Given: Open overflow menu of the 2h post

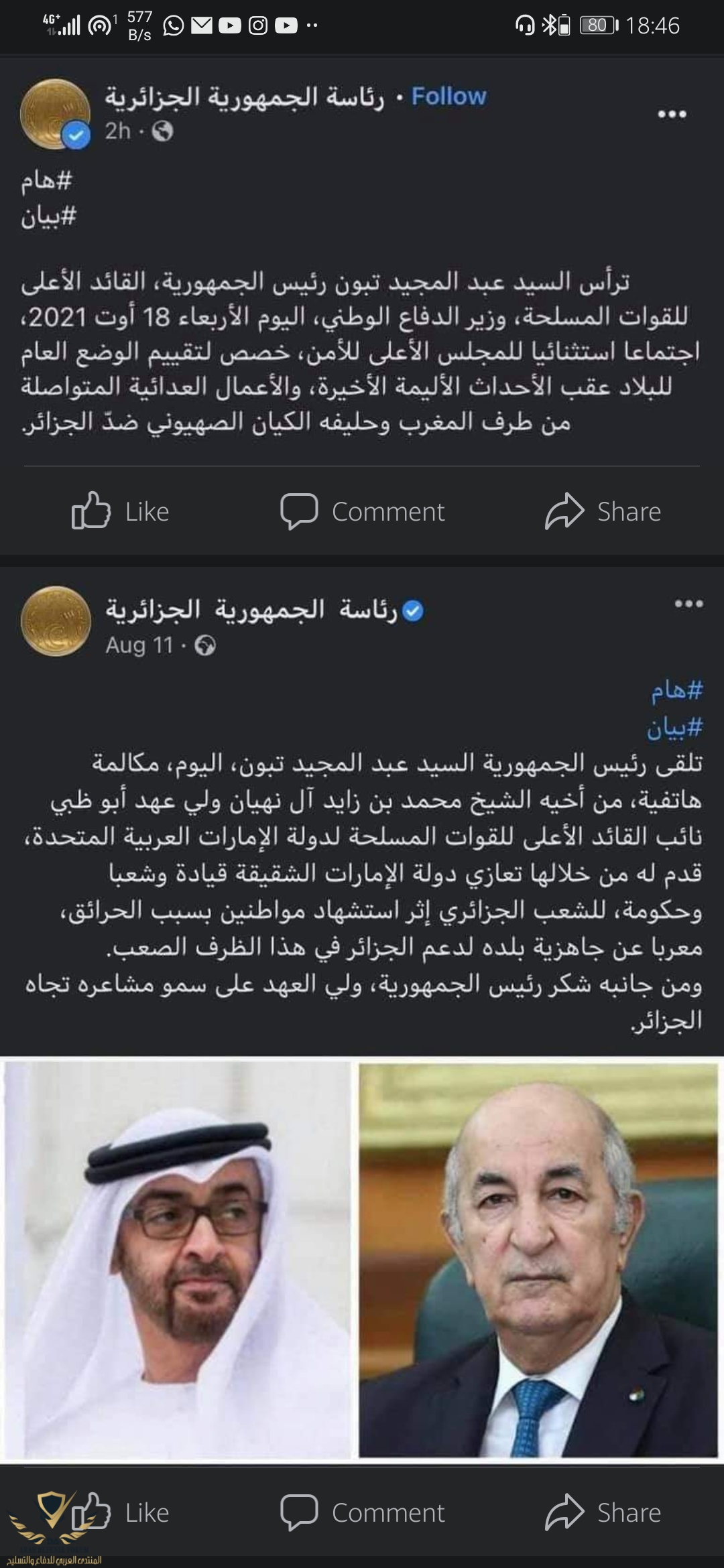Looking at the screenshot, I should 672,115.
